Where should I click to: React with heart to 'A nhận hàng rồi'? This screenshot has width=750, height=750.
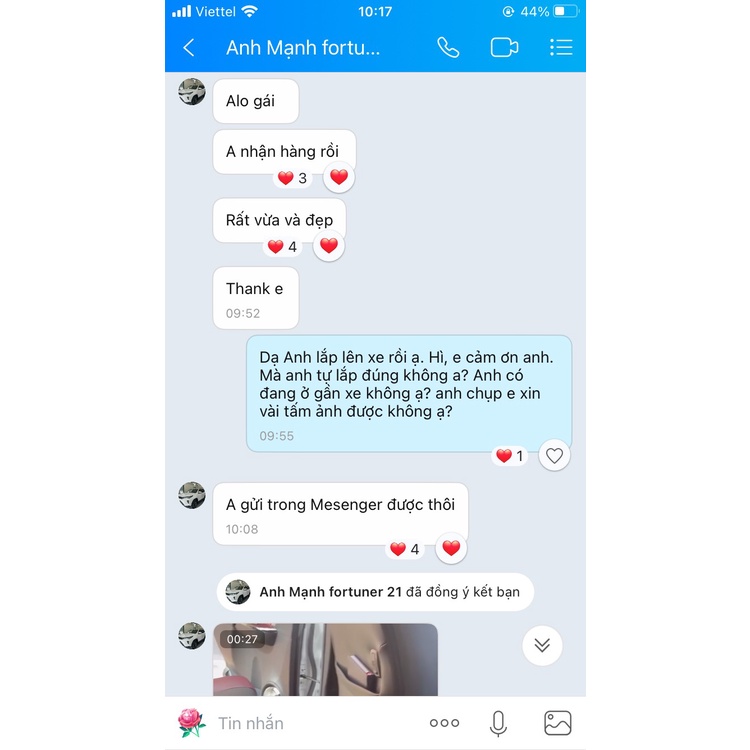coord(339,177)
